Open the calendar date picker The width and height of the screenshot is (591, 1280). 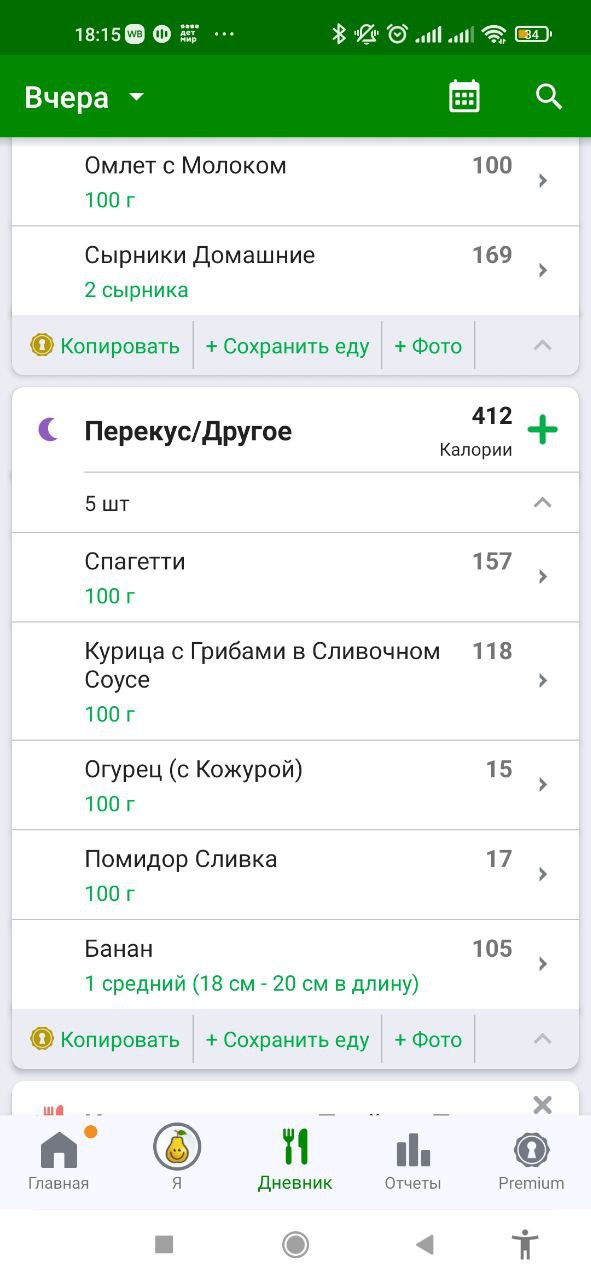(x=464, y=97)
